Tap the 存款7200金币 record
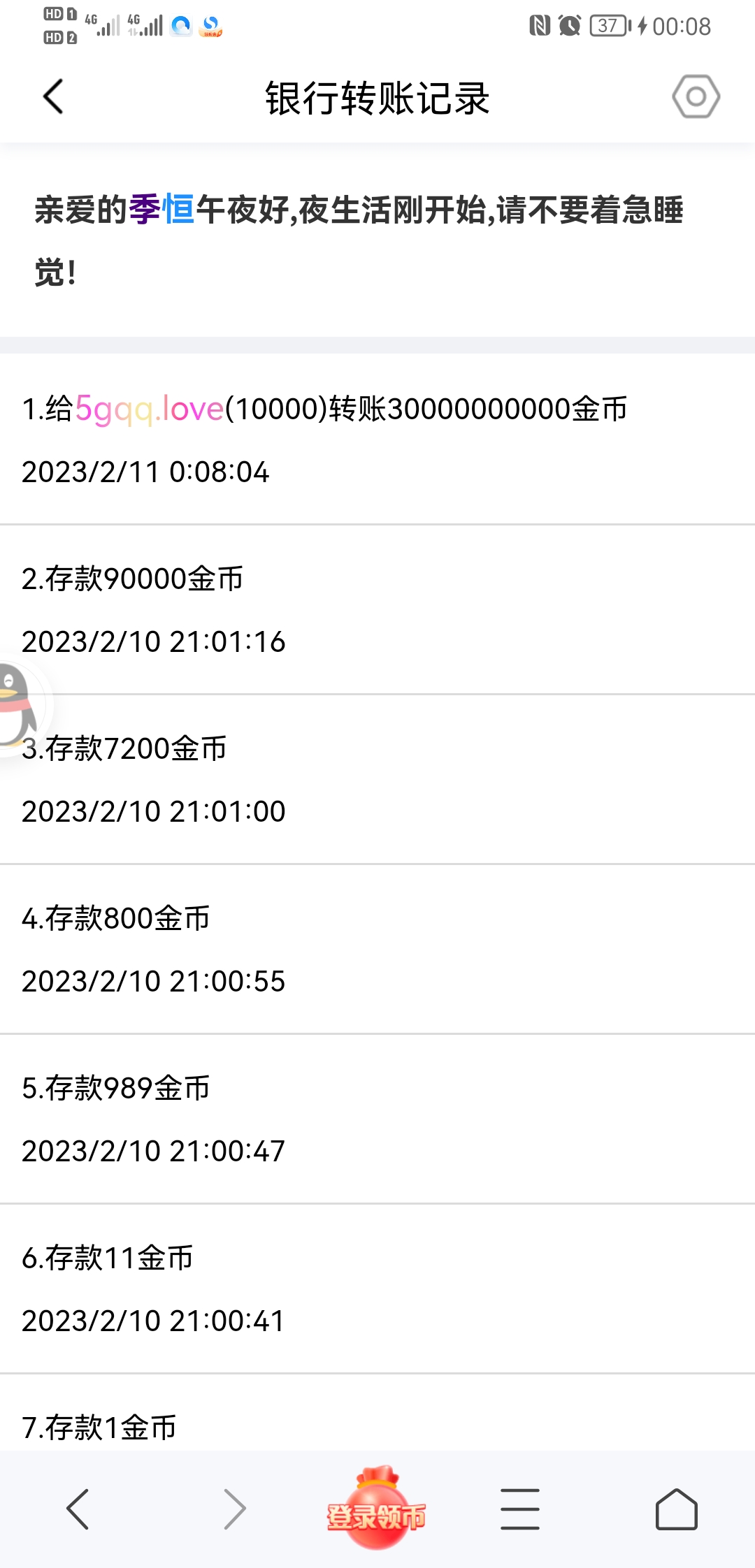The width and height of the screenshot is (755, 1568). point(126,749)
